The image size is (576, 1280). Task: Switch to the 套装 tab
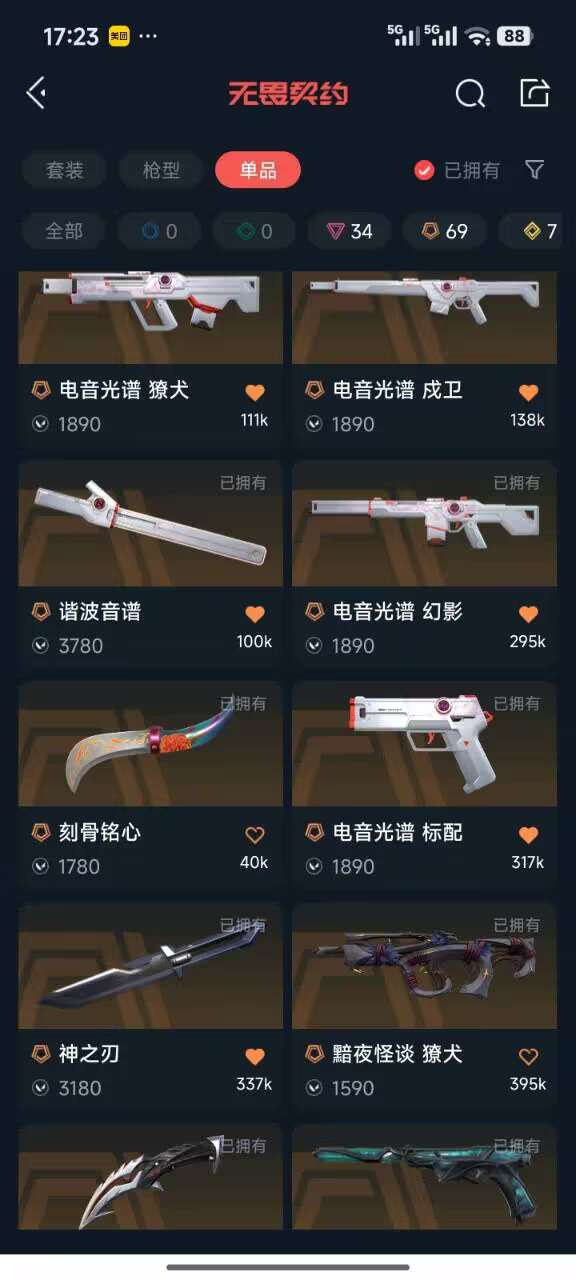(x=65, y=170)
